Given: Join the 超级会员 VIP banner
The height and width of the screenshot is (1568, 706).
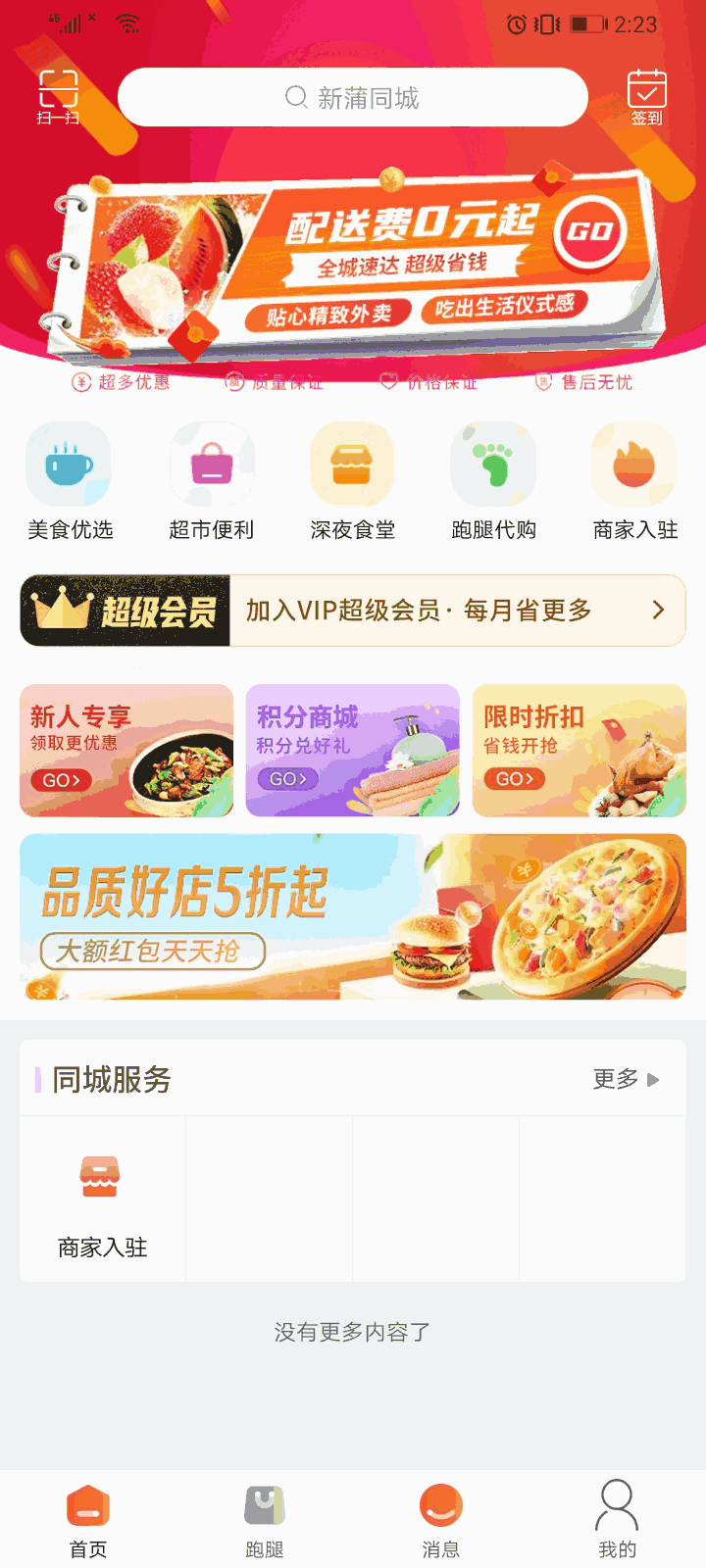Looking at the screenshot, I should click(353, 611).
